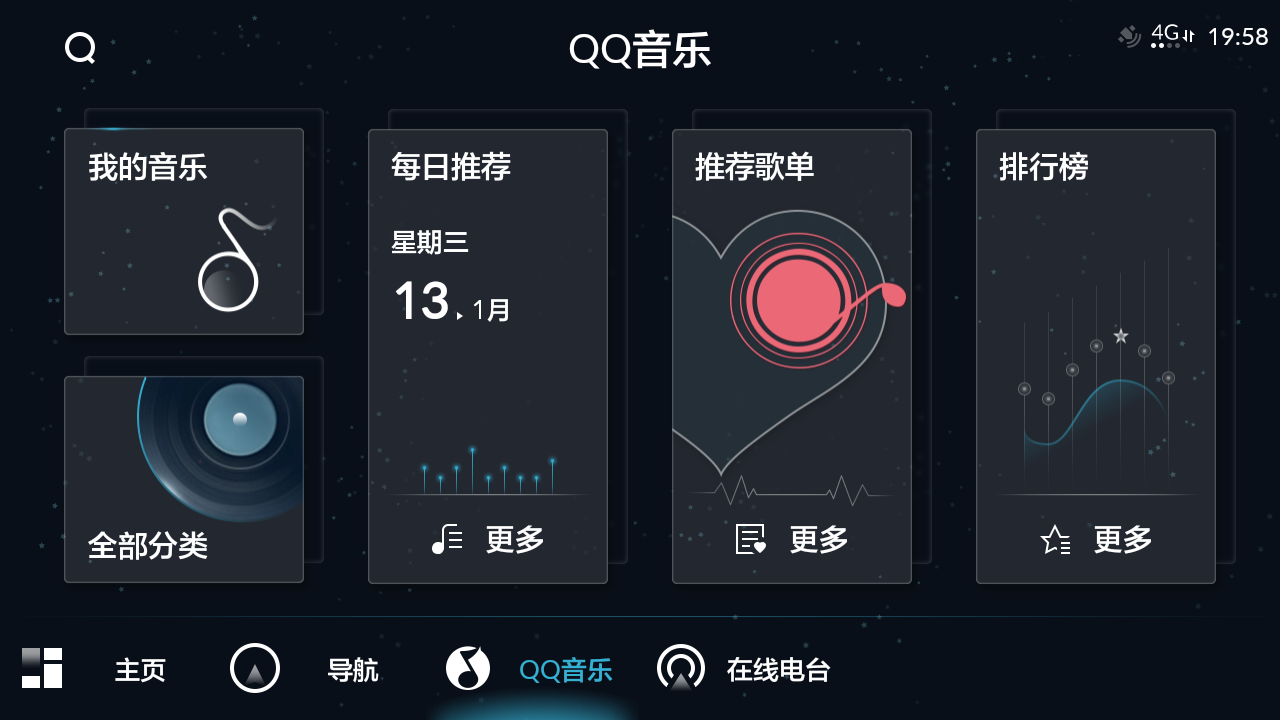Image resolution: width=1280 pixels, height=720 pixels.
Task: Open the search icon
Action: click(x=80, y=47)
